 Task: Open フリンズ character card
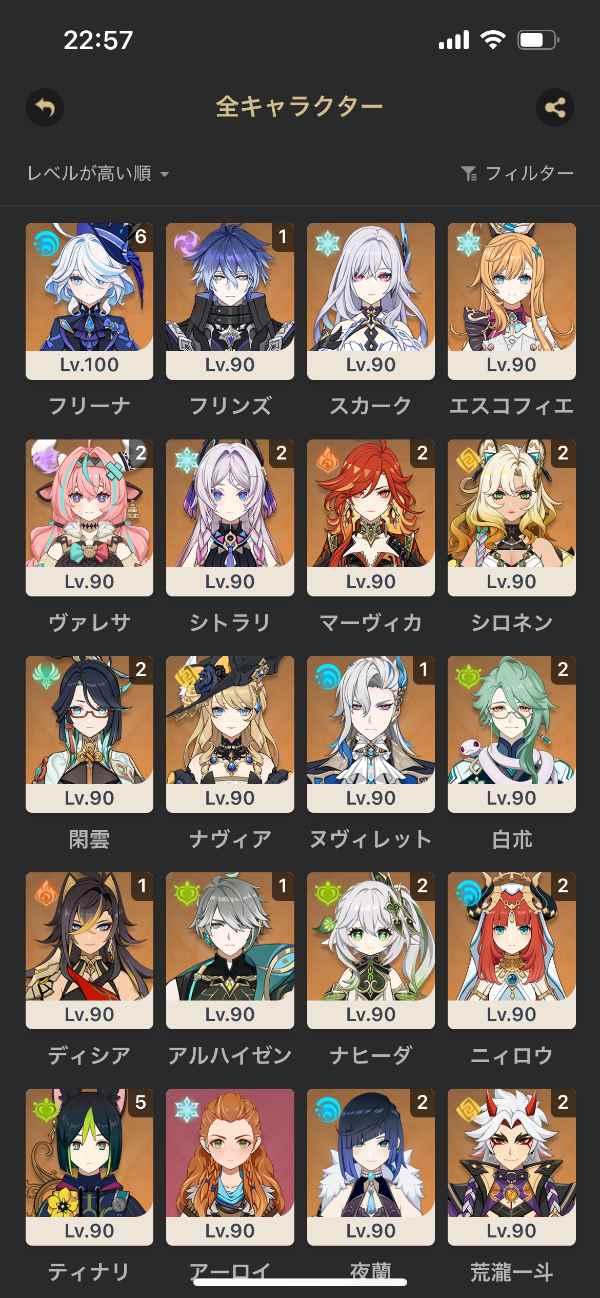230,300
